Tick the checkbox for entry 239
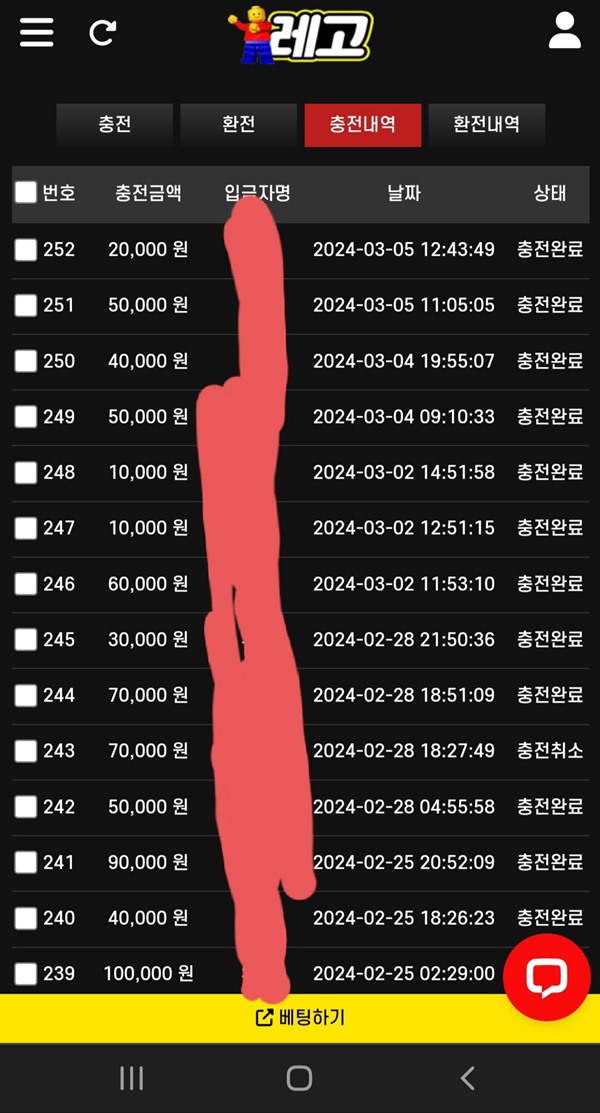This screenshot has height=1113, width=600. (x=26, y=974)
